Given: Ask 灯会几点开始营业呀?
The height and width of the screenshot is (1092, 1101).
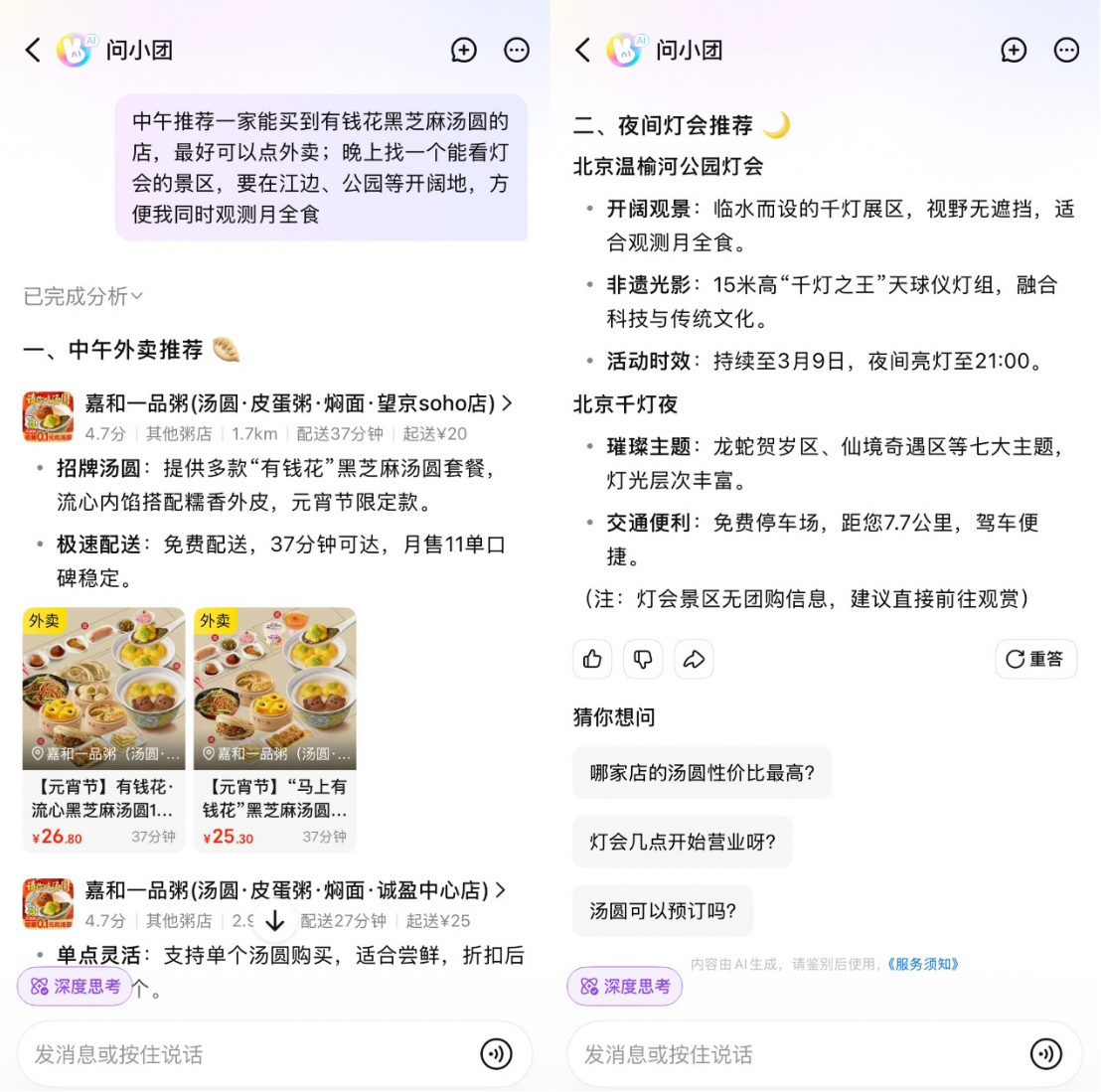Looking at the screenshot, I should [682, 842].
